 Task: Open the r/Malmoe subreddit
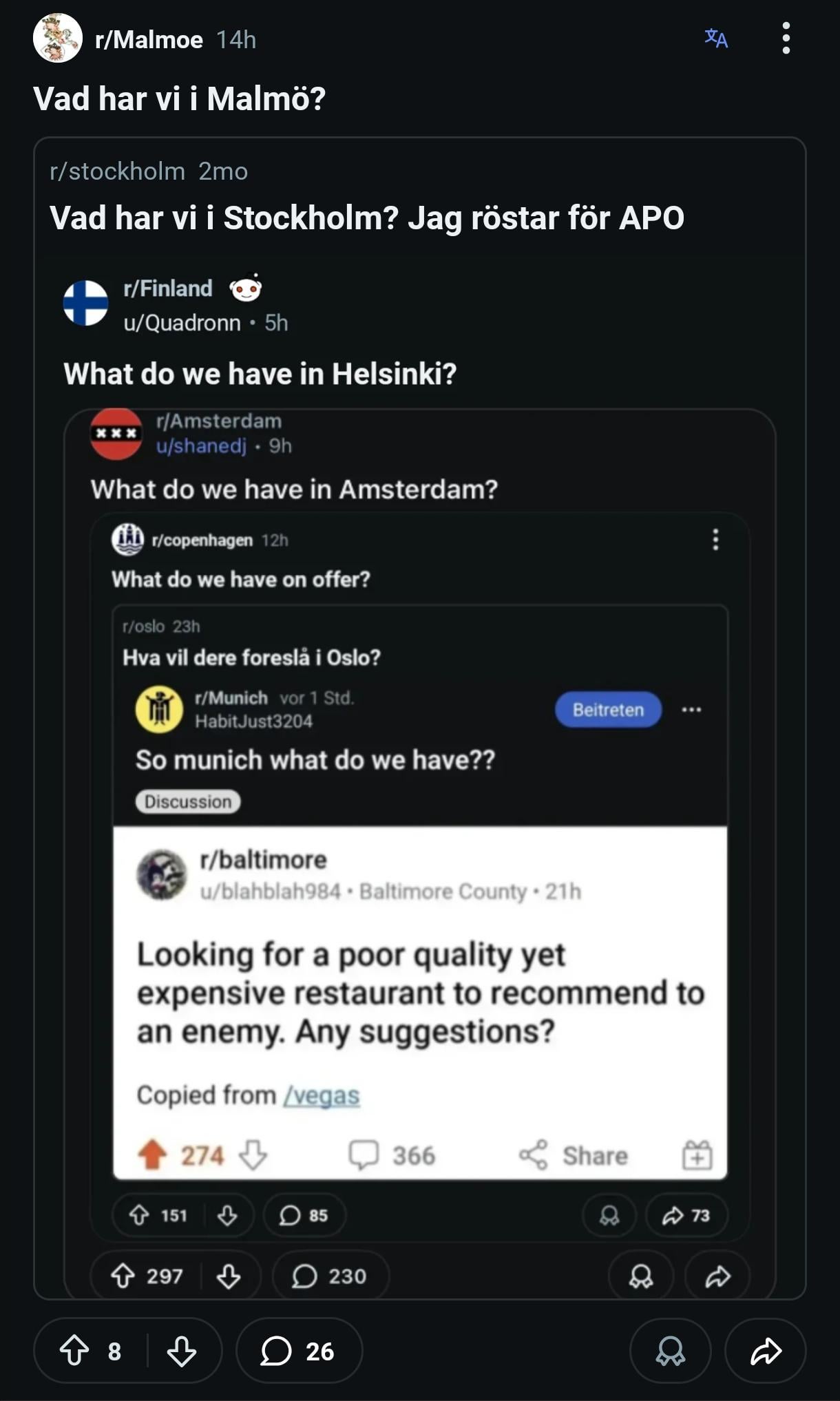(x=148, y=40)
